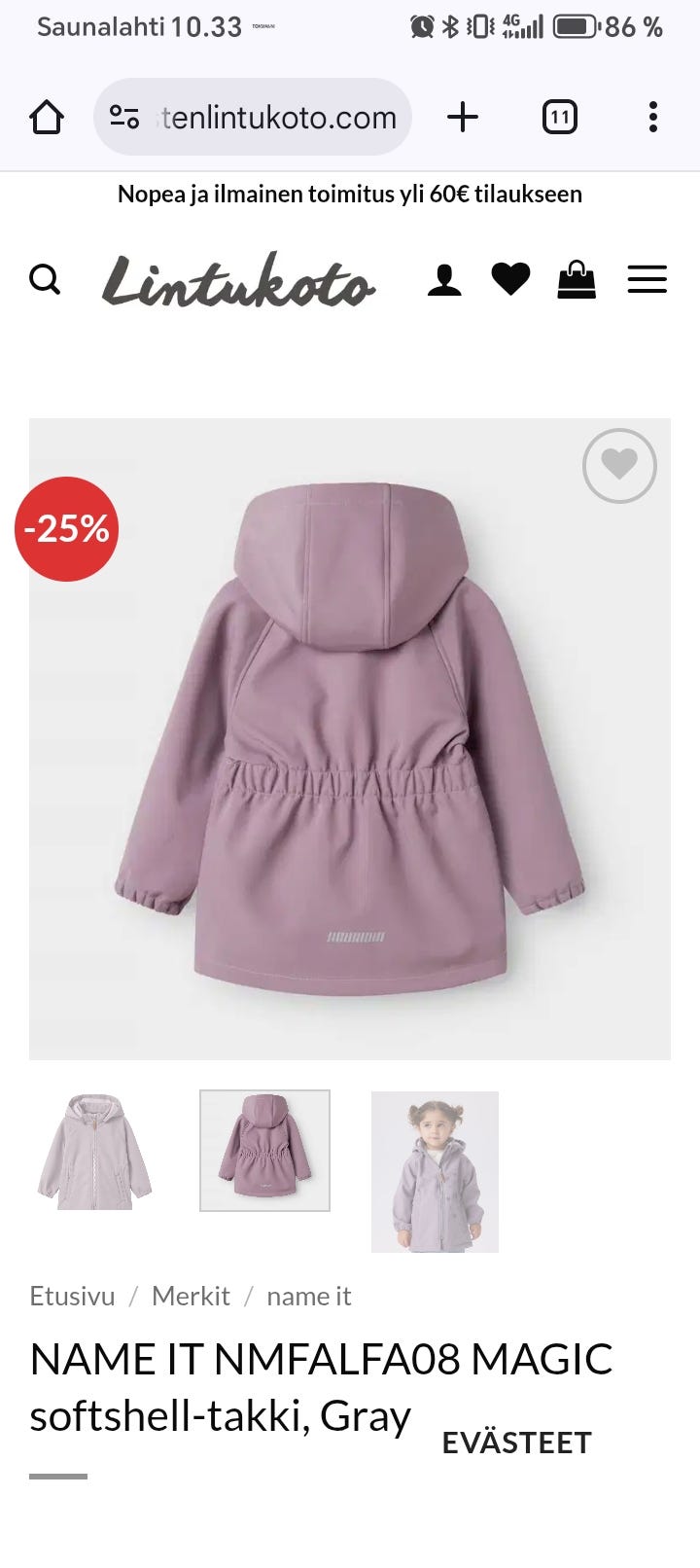Follow the Etusivu breadcrumb link
Image resolution: width=700 pixels, height=1568 pixels.
[72, 1297]
